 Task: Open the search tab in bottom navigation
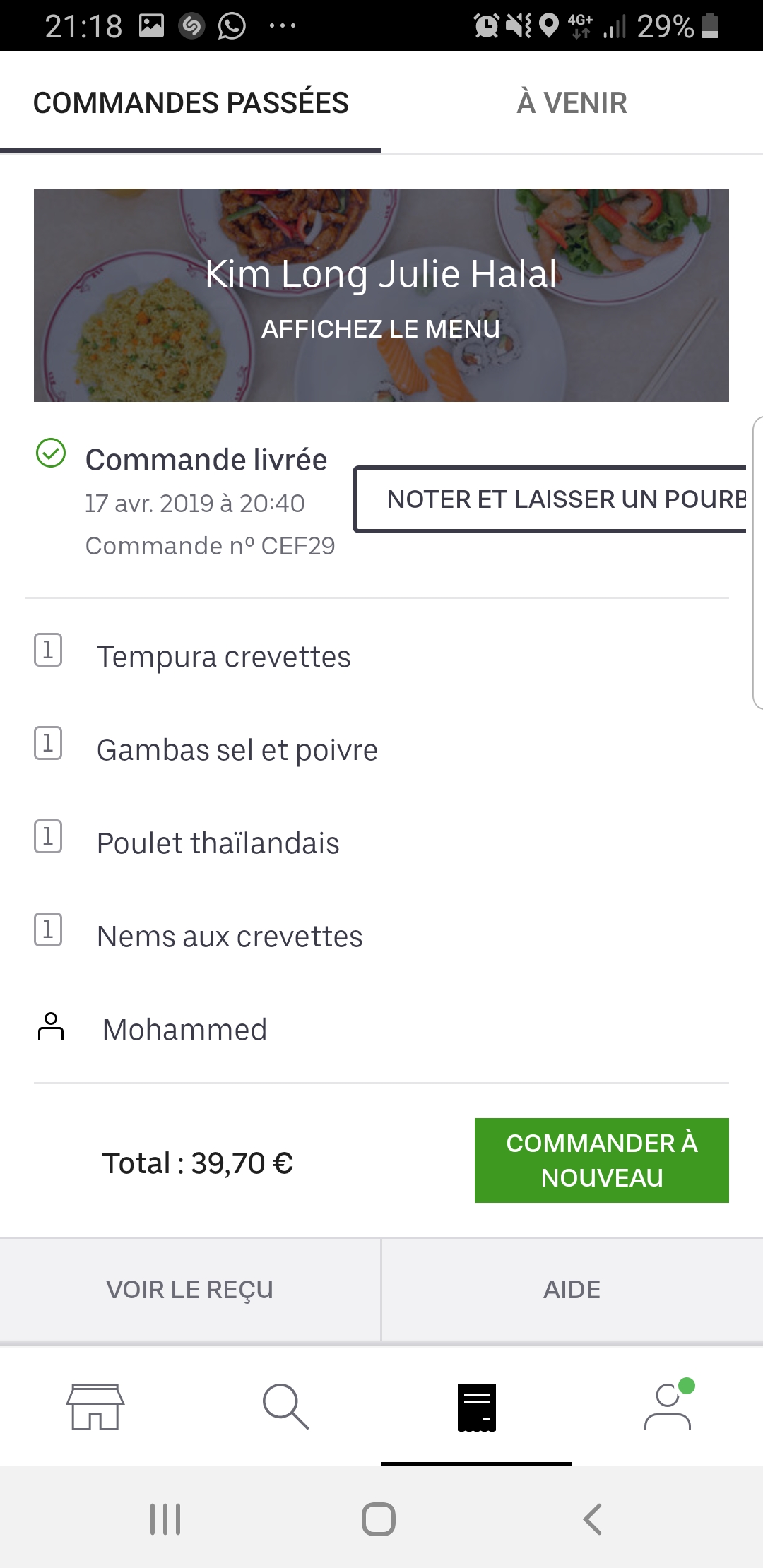point(285,1407)
